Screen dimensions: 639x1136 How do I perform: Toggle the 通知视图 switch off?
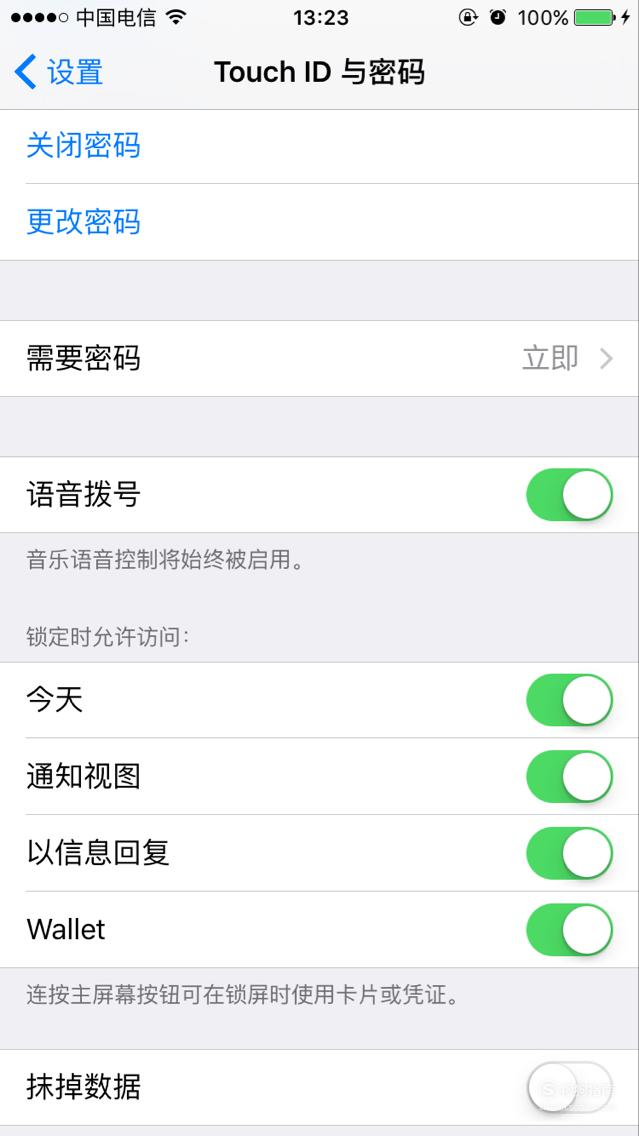click(x=569, y=776)
